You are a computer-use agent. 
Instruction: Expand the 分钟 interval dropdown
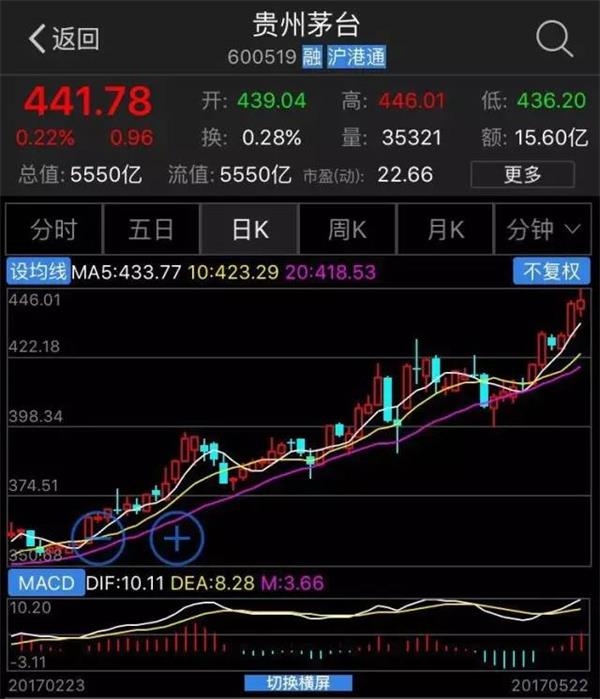point(543,230)
